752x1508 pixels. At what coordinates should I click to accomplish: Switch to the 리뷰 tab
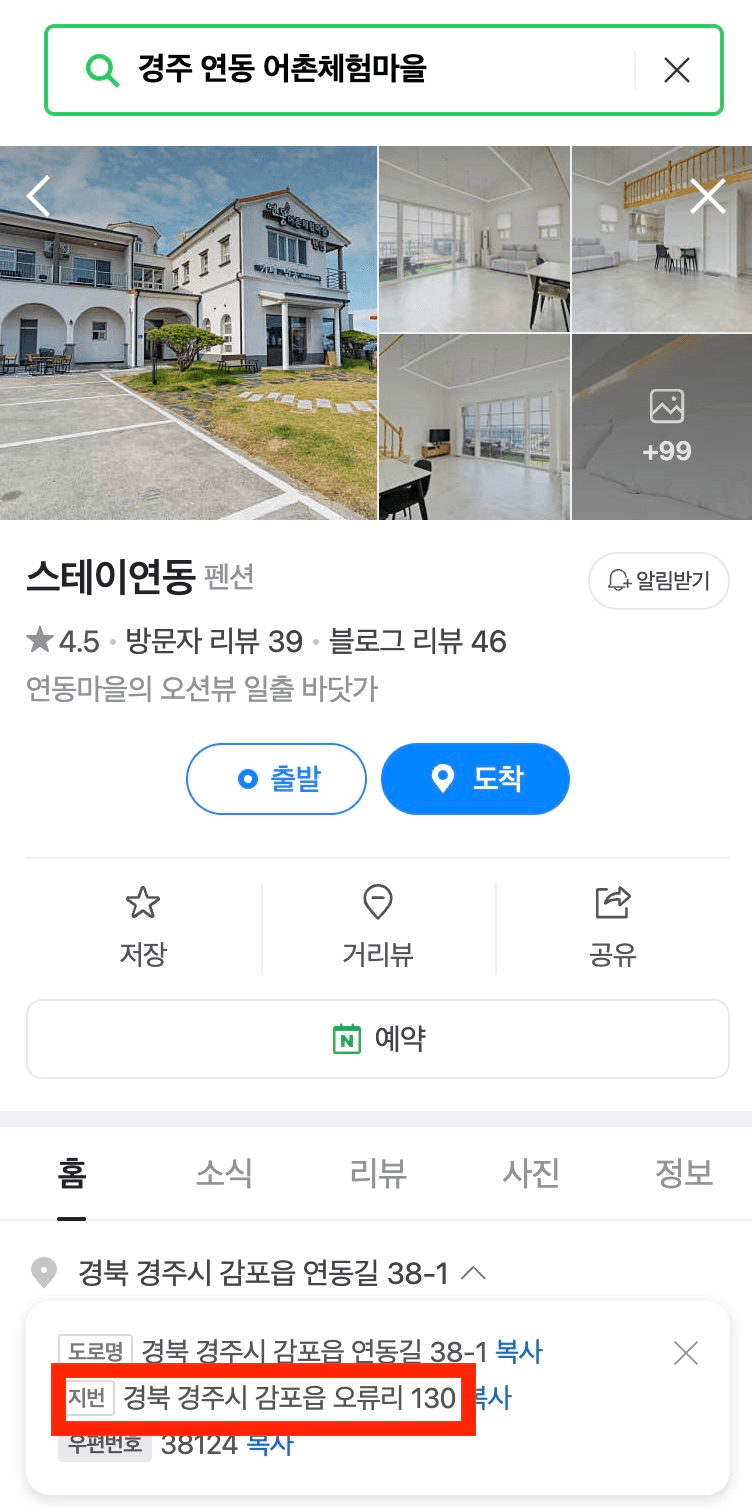click(377, 1175)
